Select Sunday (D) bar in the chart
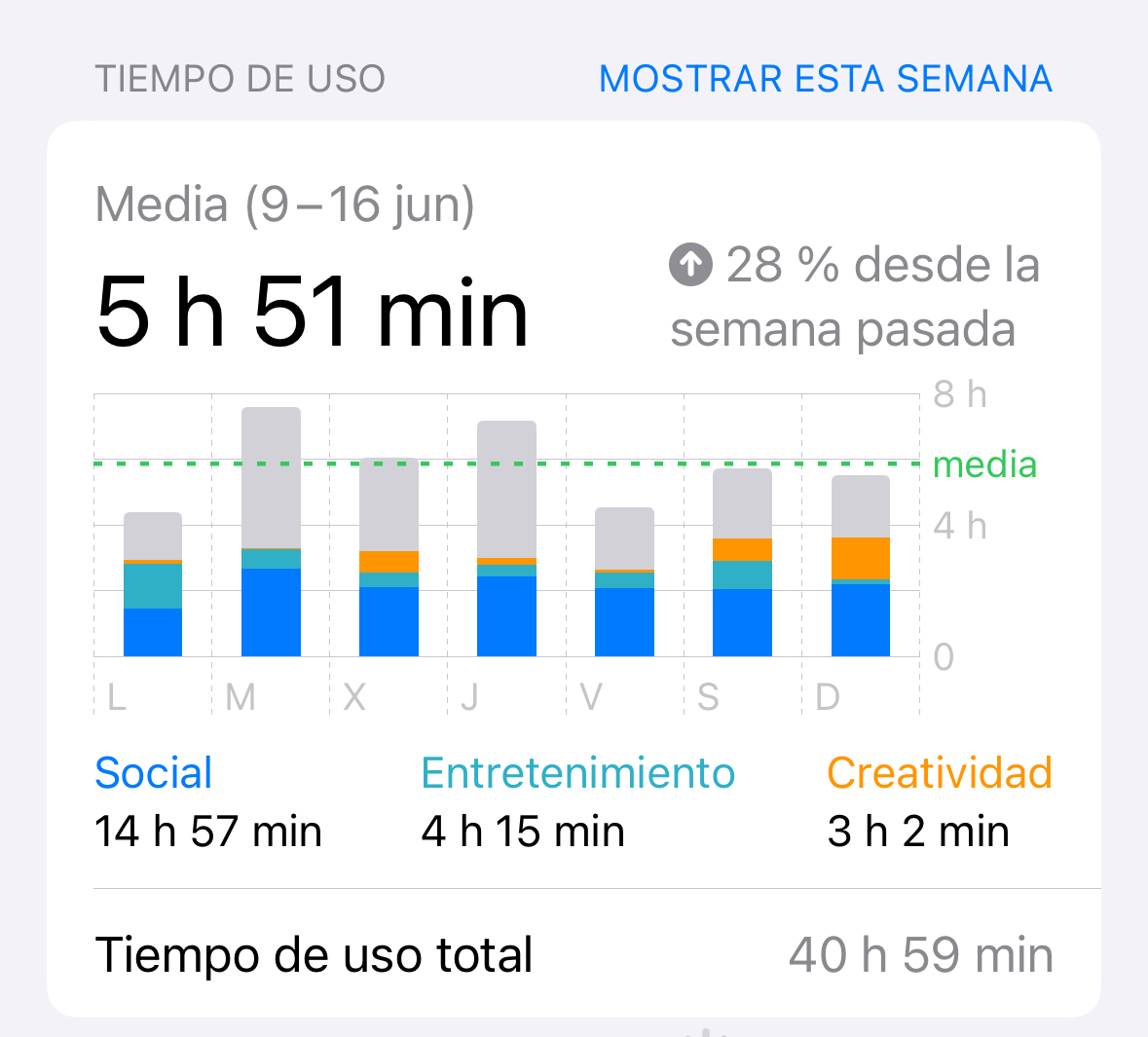The width and height of the screenshot is (1148, 1037). pyautogui.click(x=860, y=566)
